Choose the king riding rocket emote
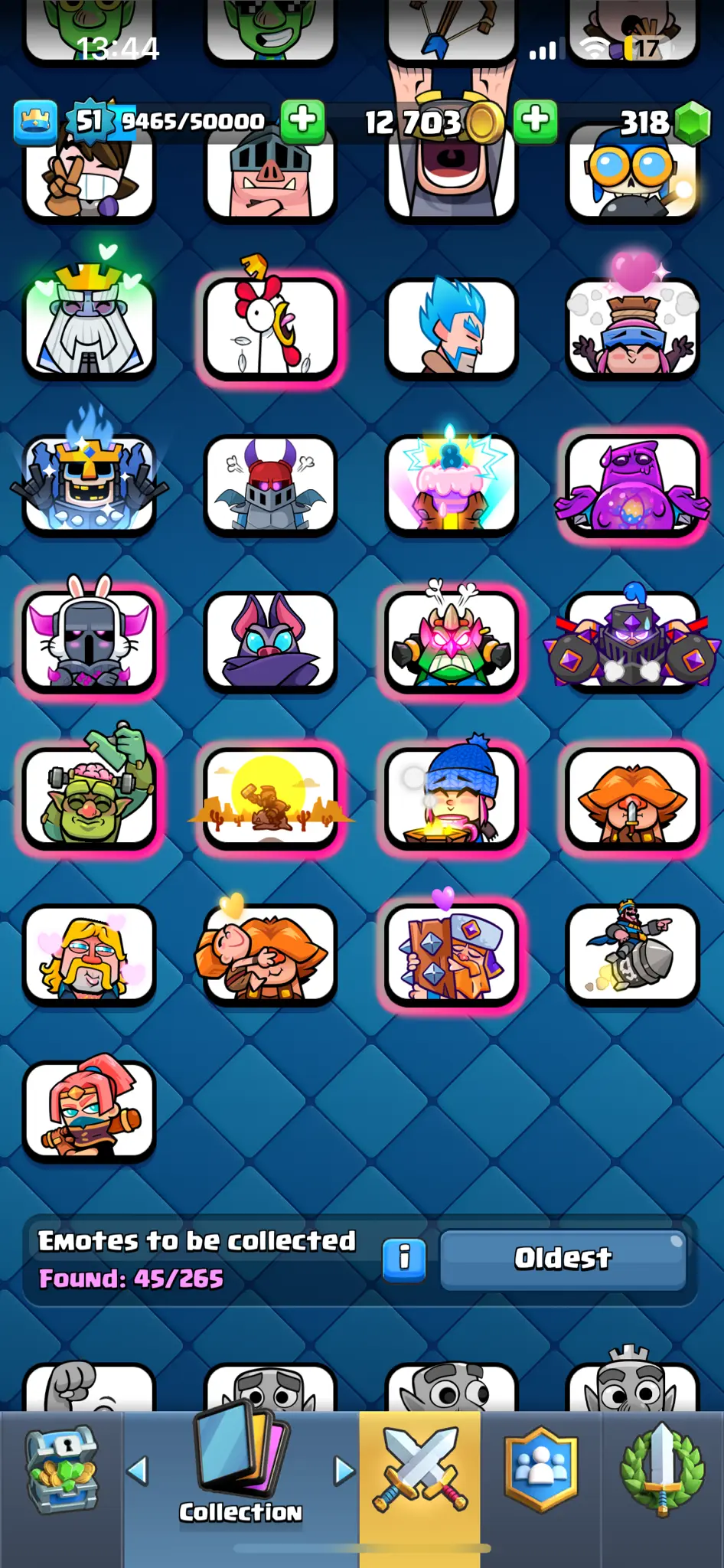This screenshot has height=1568, width=724. (632, 953)
